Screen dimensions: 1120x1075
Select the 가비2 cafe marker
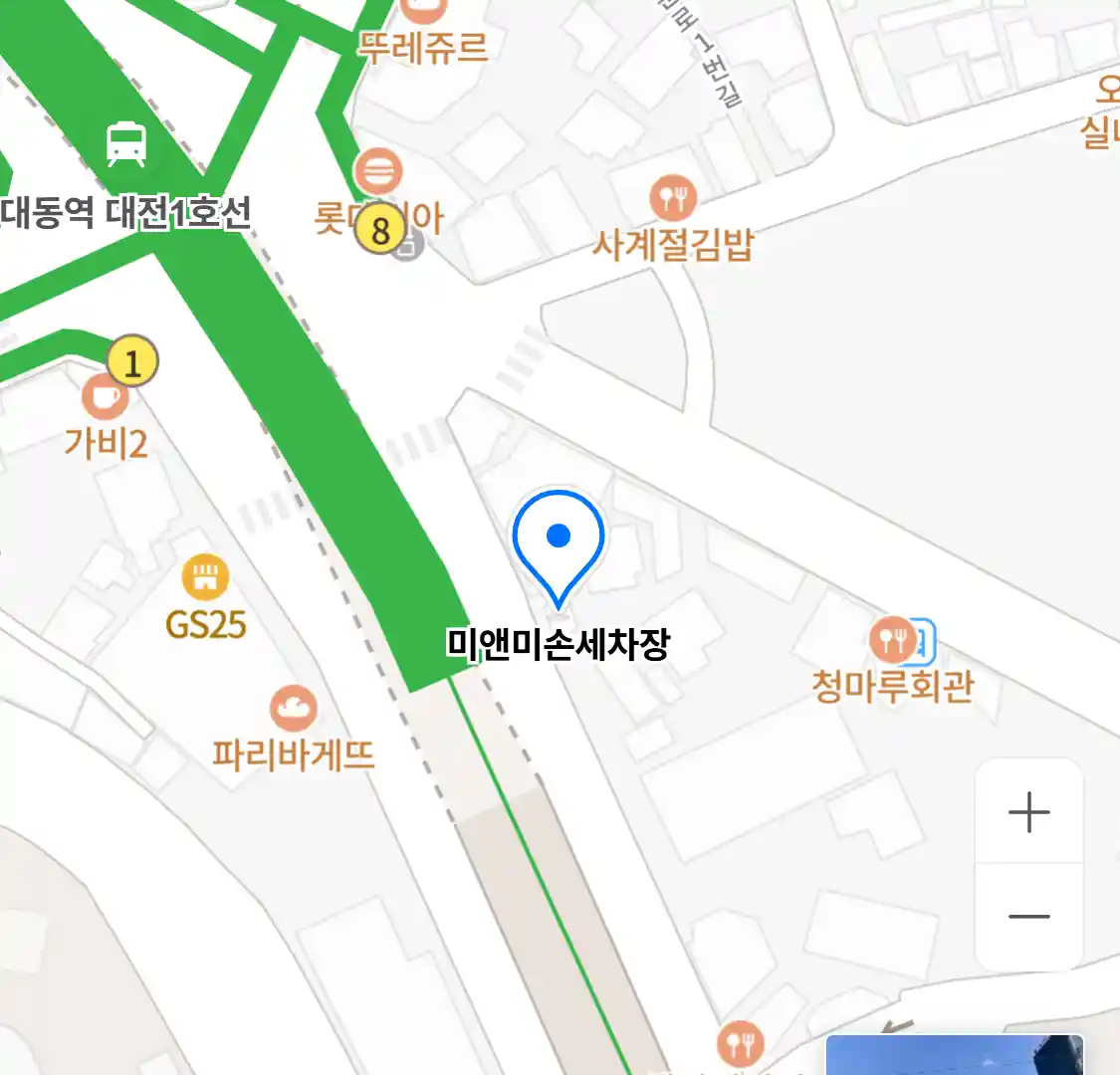click(x=104, y=397)
